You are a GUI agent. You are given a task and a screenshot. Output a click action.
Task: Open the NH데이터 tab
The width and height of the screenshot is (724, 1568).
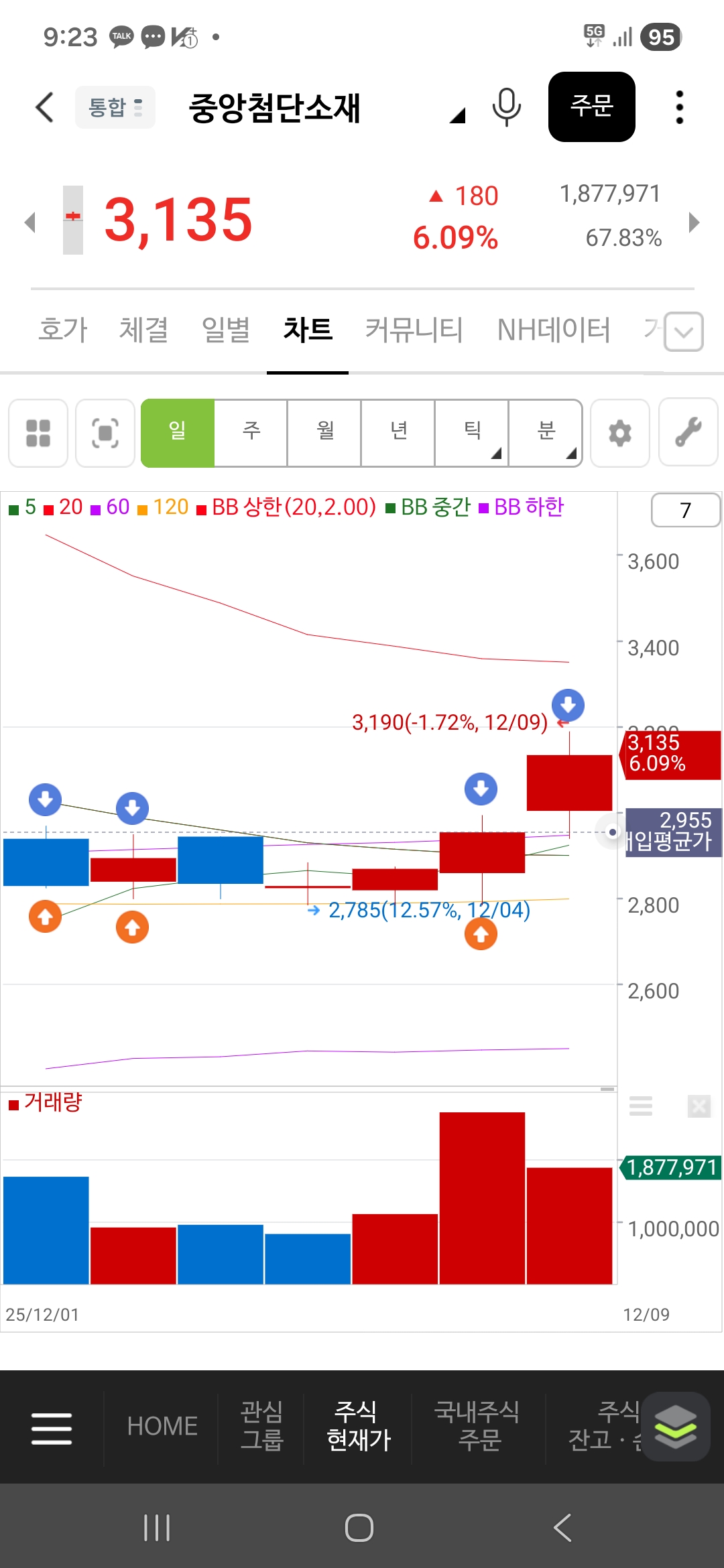click(554, 330)
